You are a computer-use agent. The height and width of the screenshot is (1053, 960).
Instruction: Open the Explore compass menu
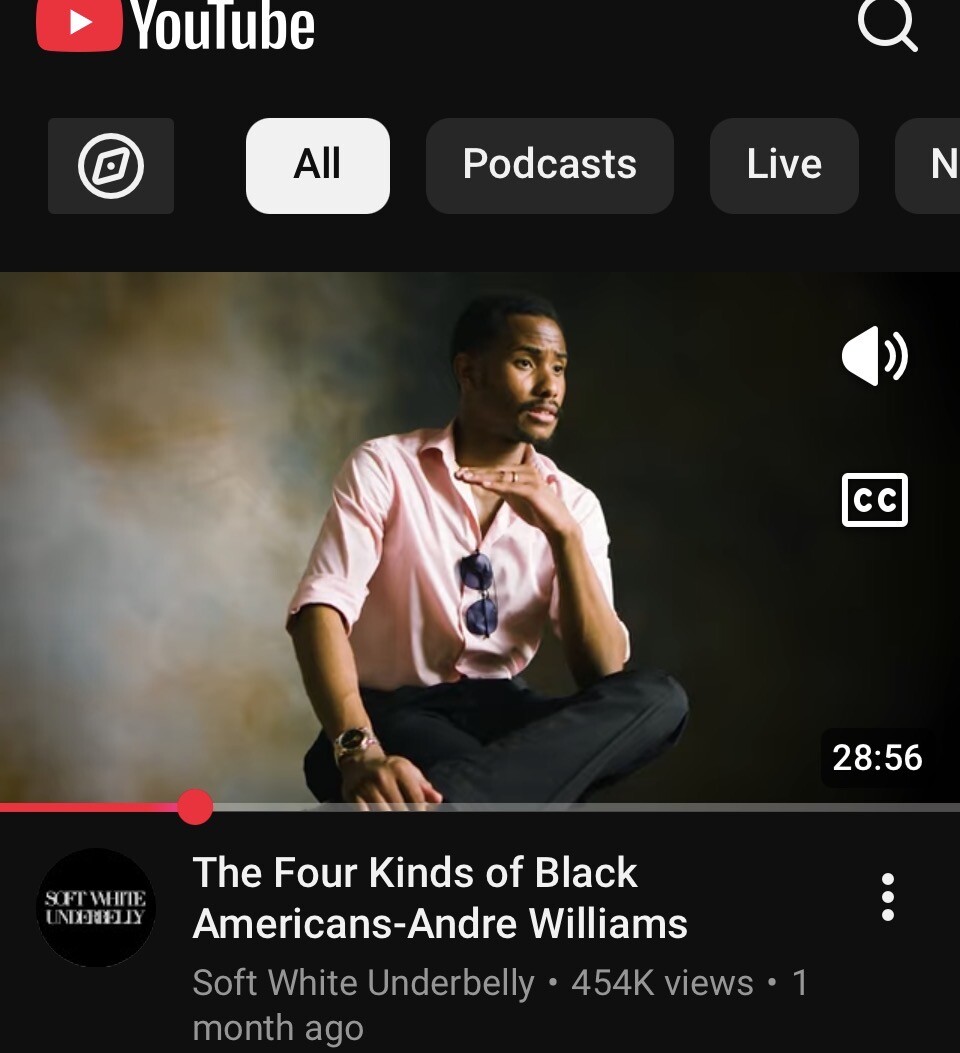[111, 166]
